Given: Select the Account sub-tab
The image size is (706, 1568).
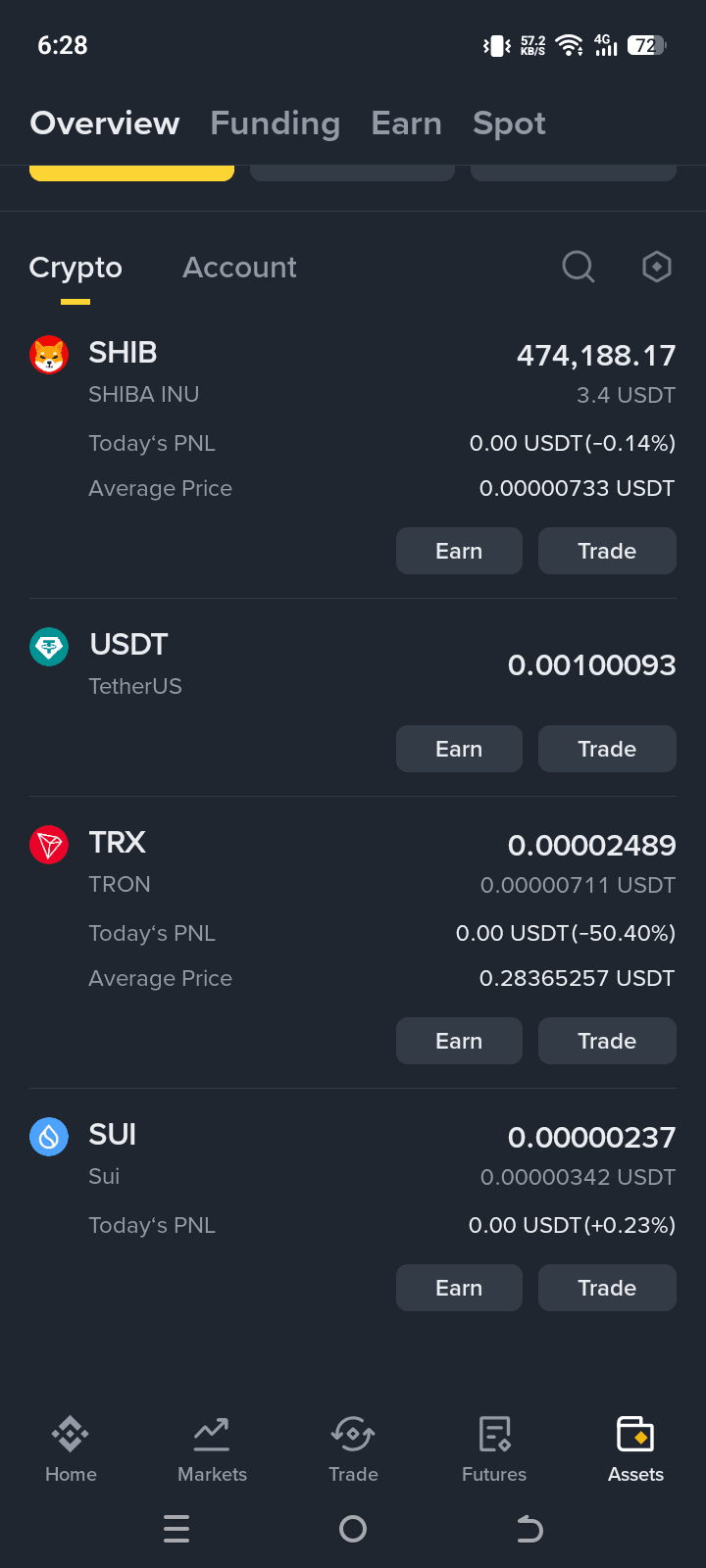Looking at the screenshot, I should (x=239, y=268).
